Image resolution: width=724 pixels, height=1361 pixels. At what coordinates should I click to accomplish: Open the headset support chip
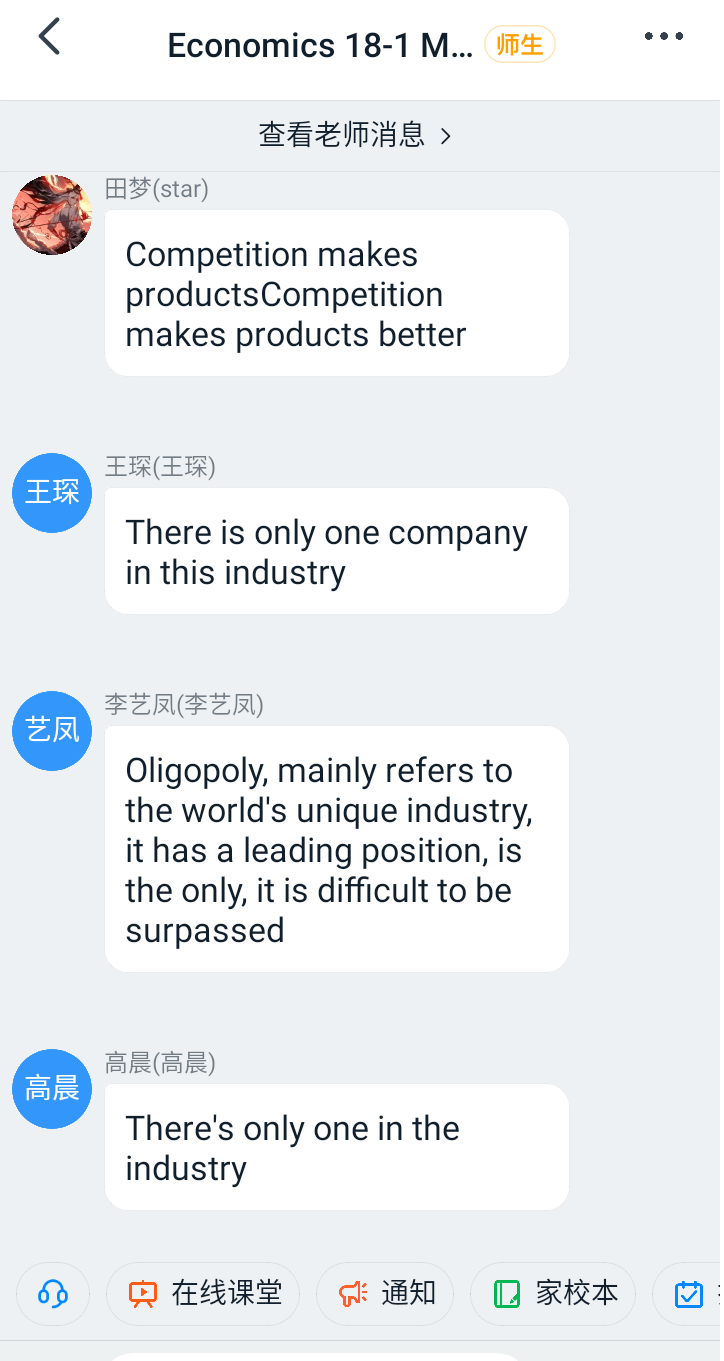click(53, 1293)
